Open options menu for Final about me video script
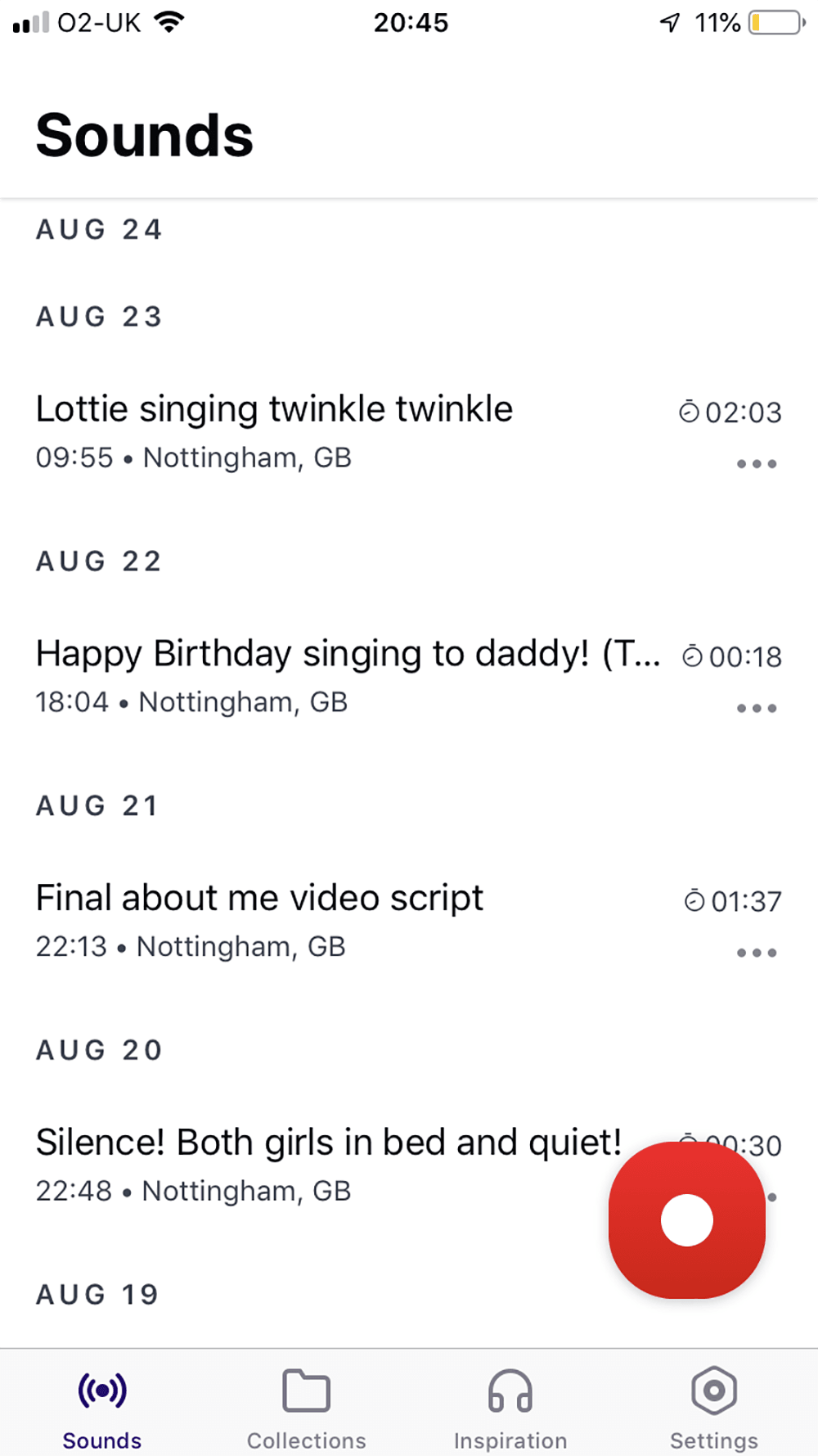The image size is (818, 1456). [x=756, y=953]
